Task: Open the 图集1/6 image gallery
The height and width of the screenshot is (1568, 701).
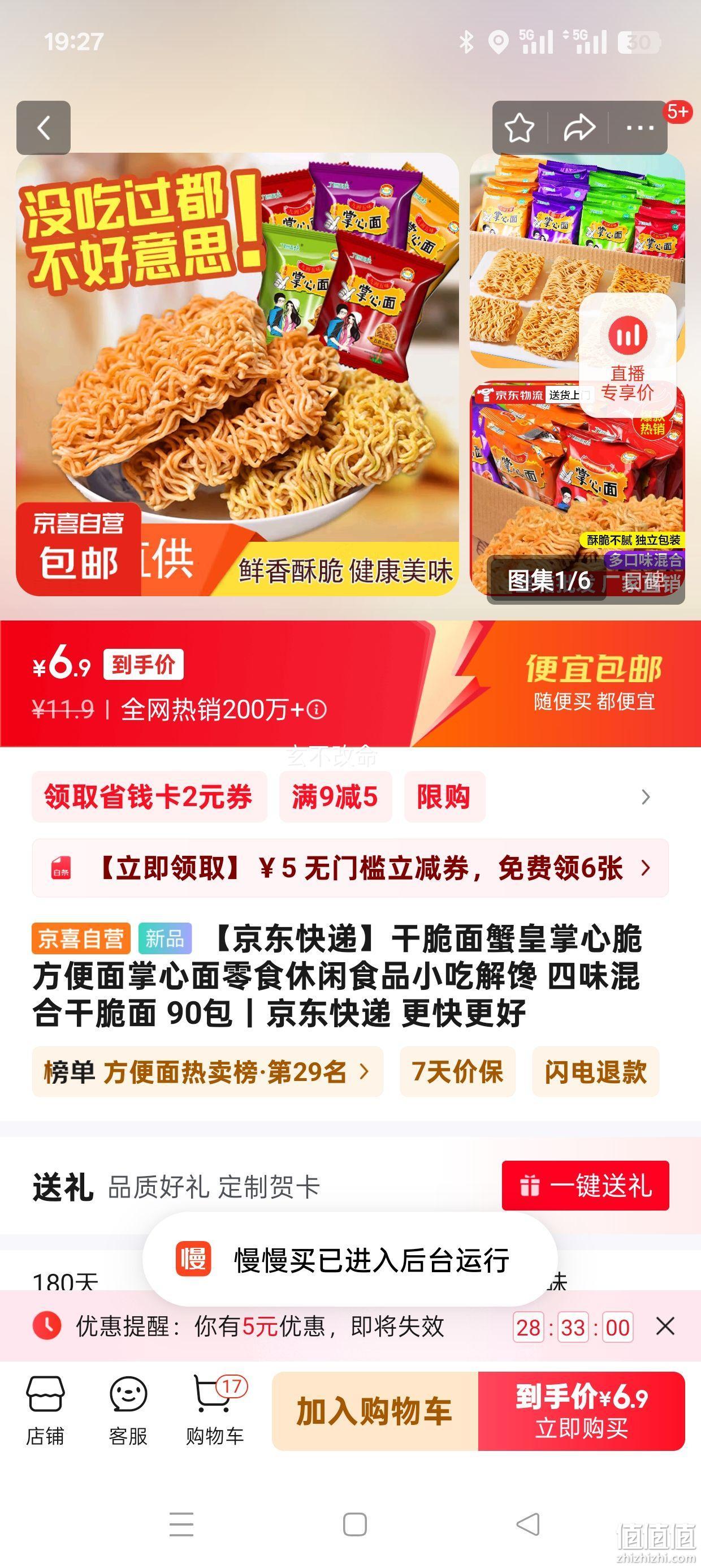Action: [x=549, y=581]
